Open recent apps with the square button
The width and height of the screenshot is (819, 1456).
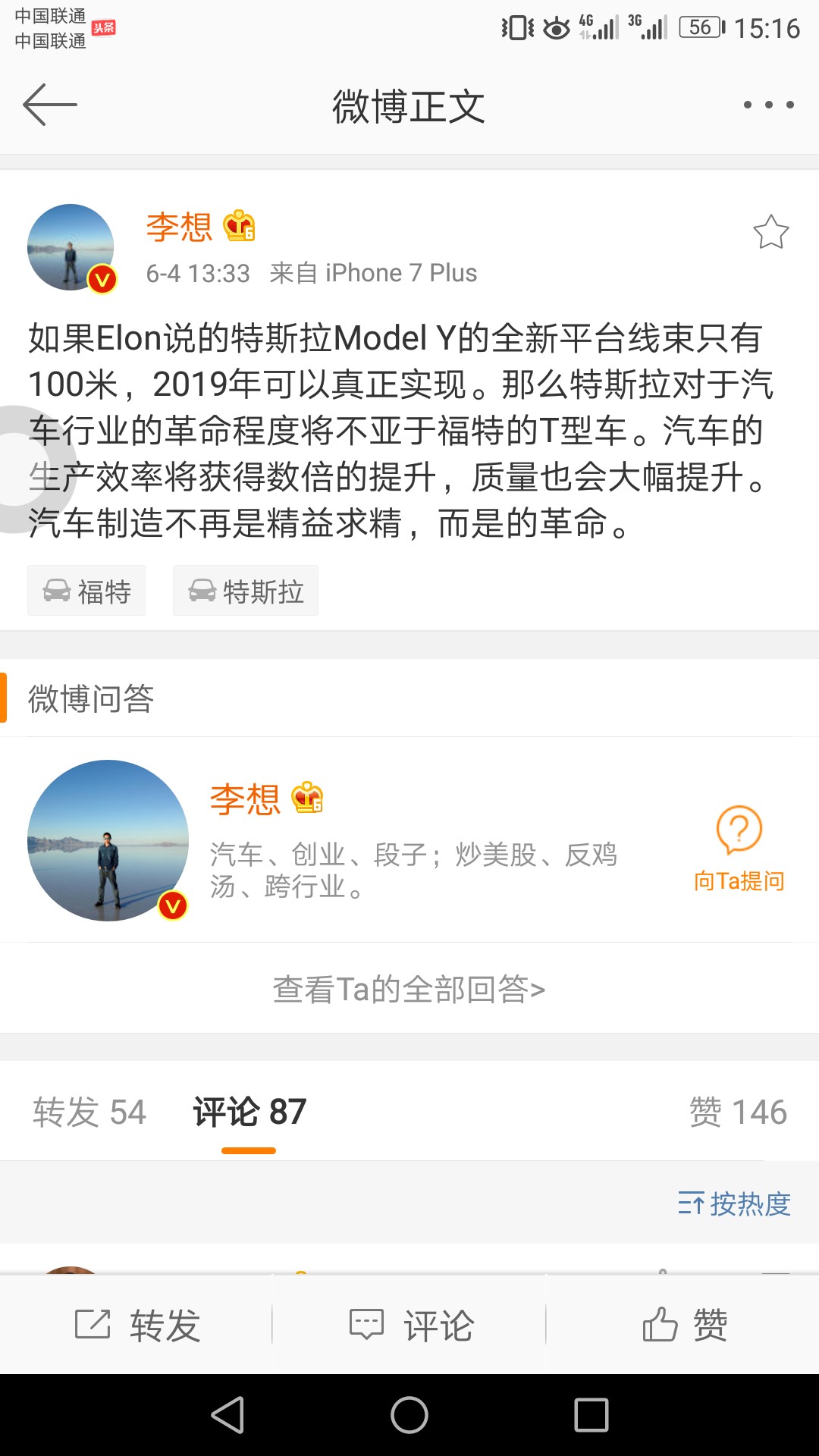click(591, 1415)
